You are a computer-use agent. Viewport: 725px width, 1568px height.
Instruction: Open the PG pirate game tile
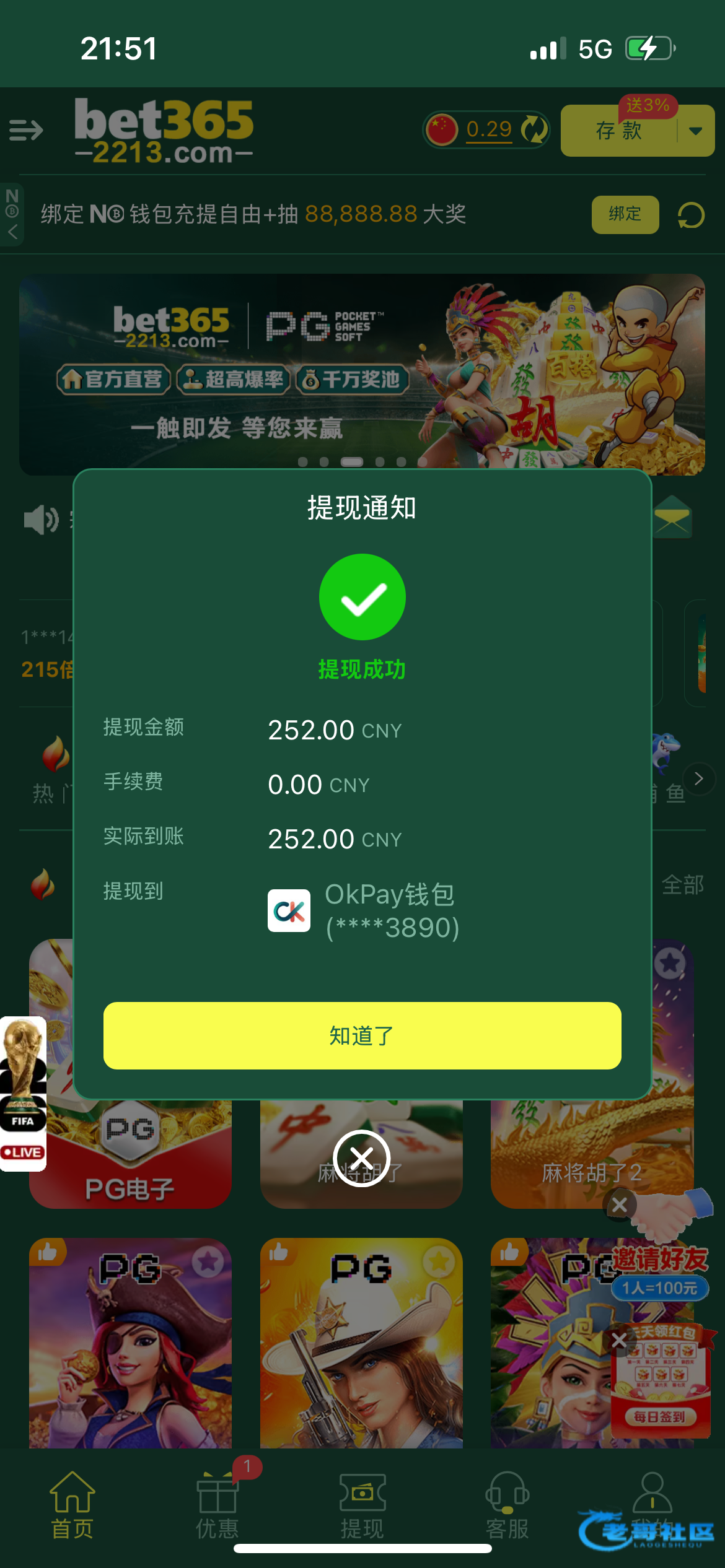point(130,1344)
